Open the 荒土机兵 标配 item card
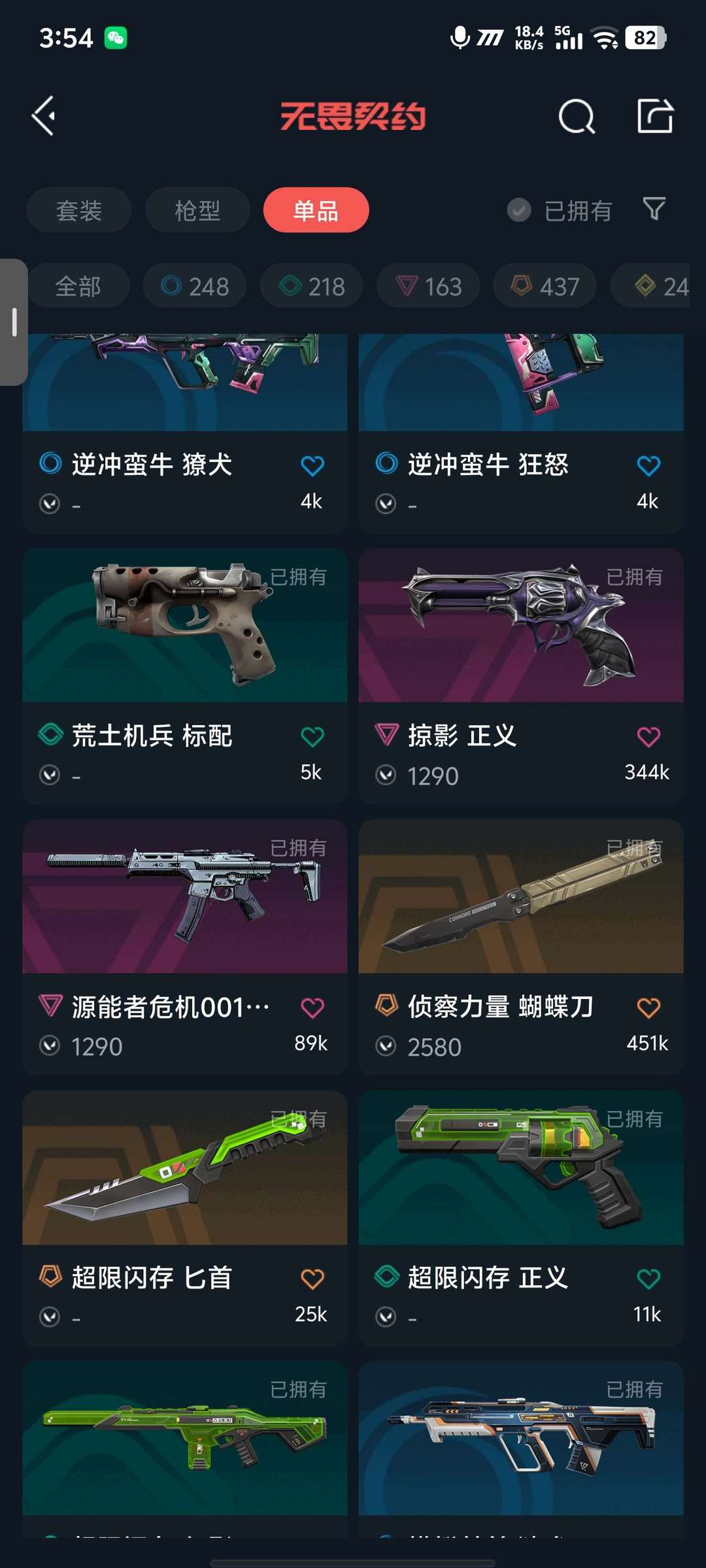The image size is (706, 1568). point(184,673)
